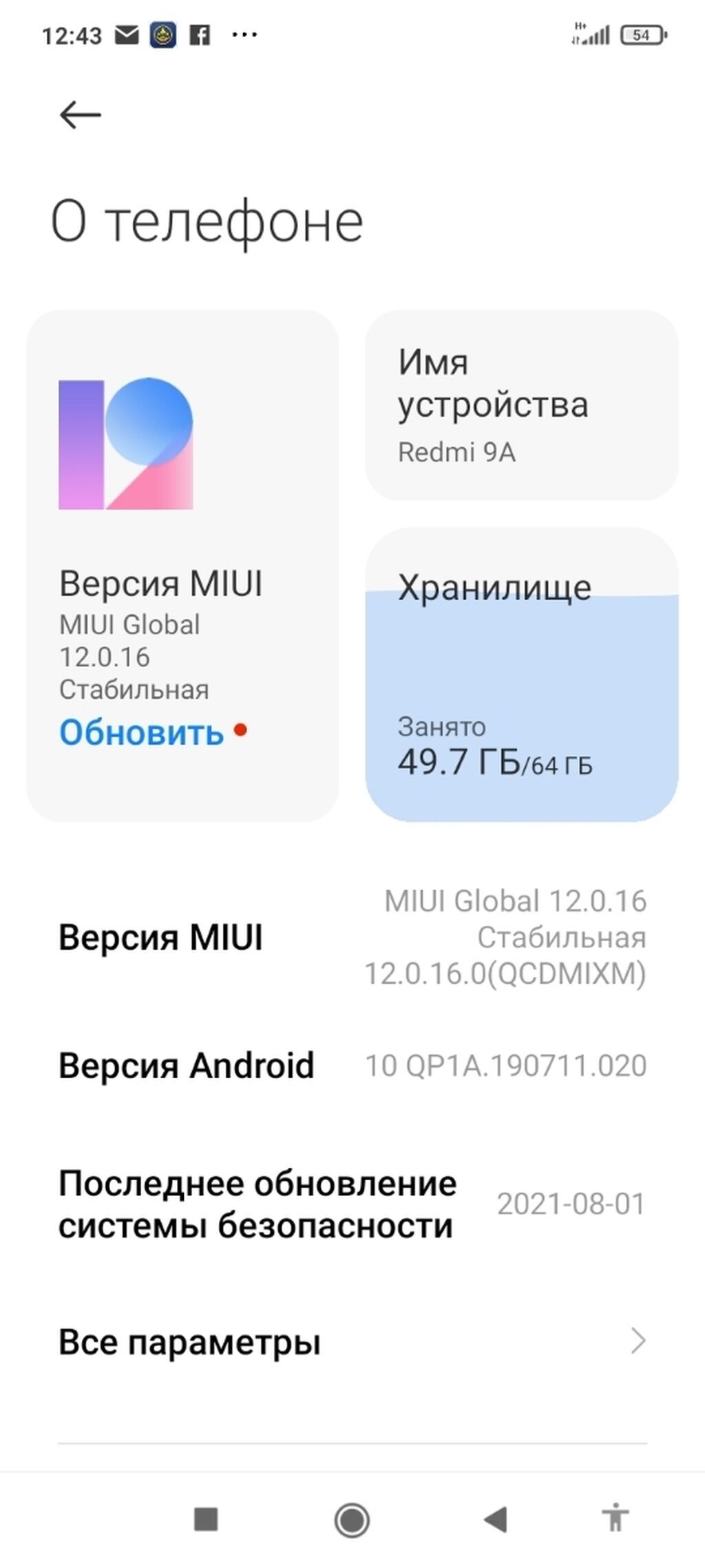Open the Версия MIUI row
705x1568 pixels.
click(352, 937)
